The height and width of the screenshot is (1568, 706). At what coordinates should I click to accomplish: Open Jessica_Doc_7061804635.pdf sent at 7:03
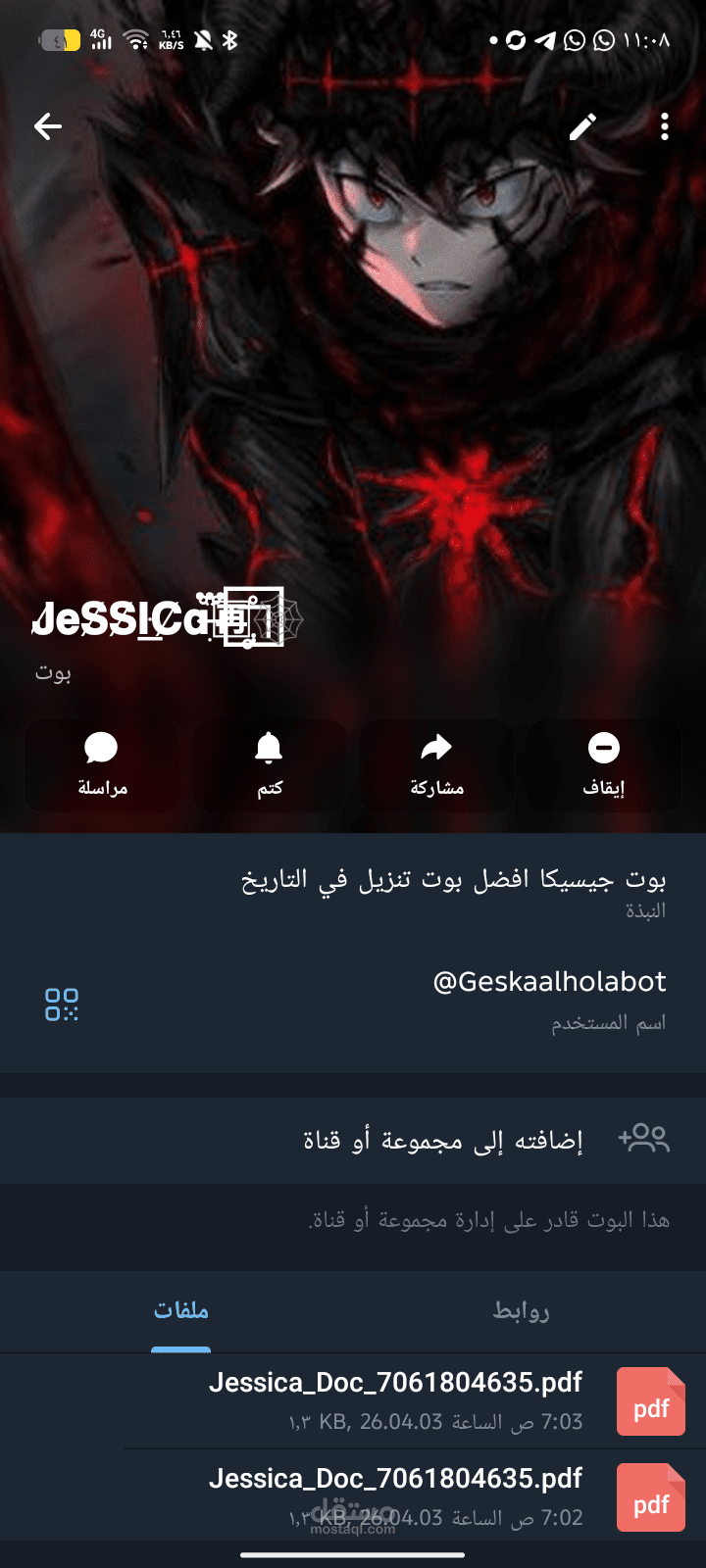pos(397,1382)
